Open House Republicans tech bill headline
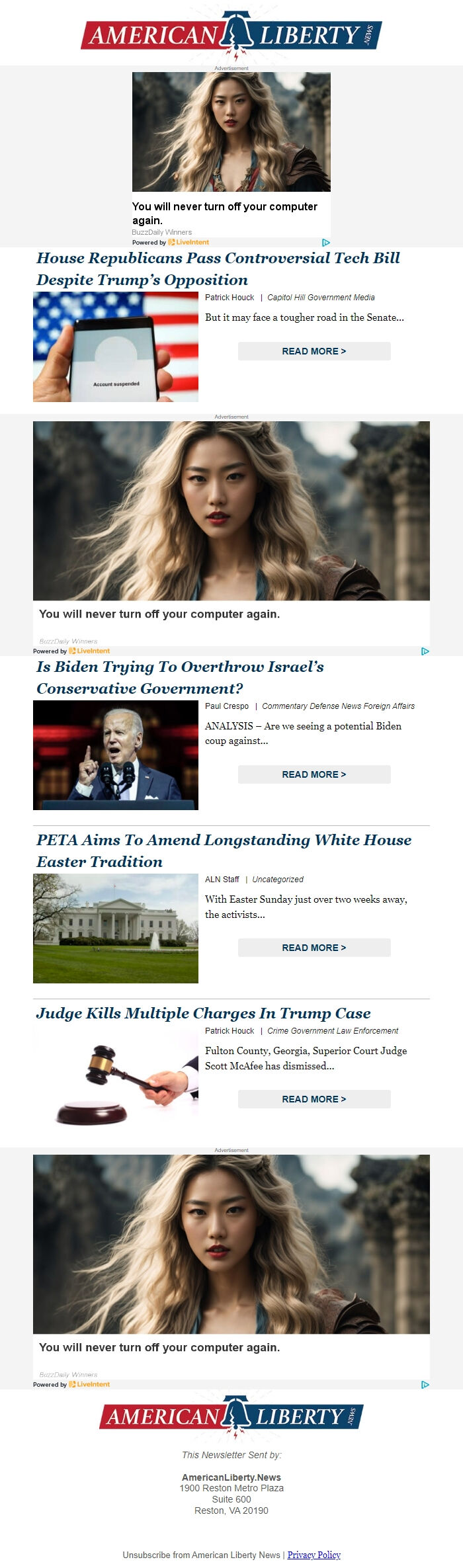Viewport: 463px width, 1568px height. pyautogui.click(x=218, y=268)
